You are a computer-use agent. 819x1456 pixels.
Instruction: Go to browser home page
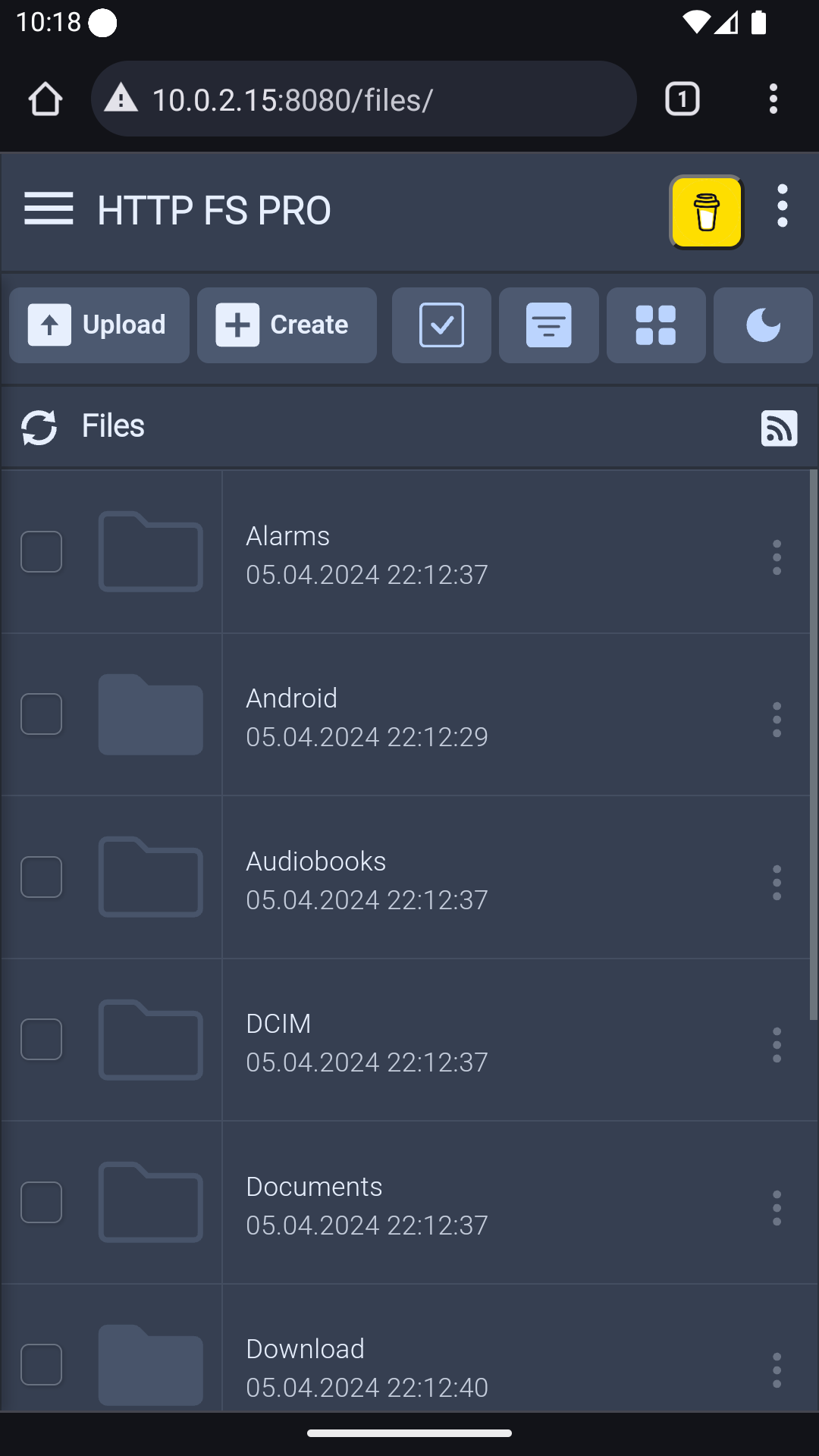tap(45, 99)
